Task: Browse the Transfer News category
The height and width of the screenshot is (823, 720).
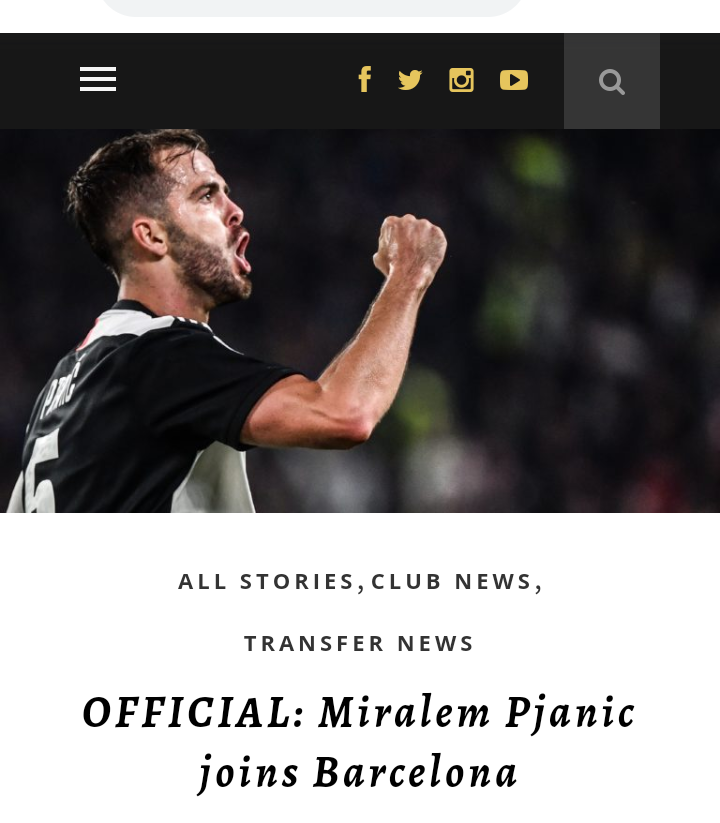Action: click(x=359, y=643)
